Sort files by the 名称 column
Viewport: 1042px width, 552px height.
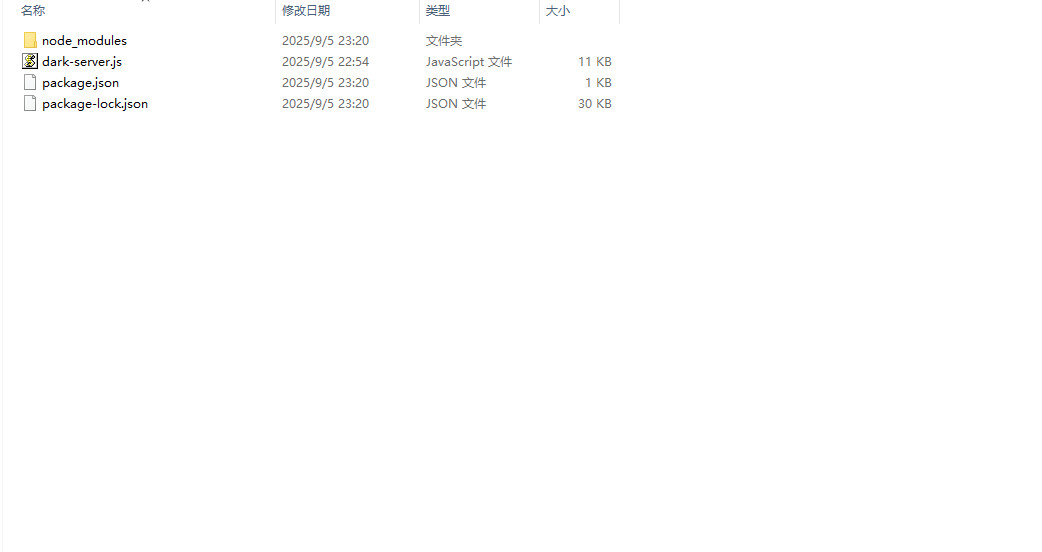point(33,11)
